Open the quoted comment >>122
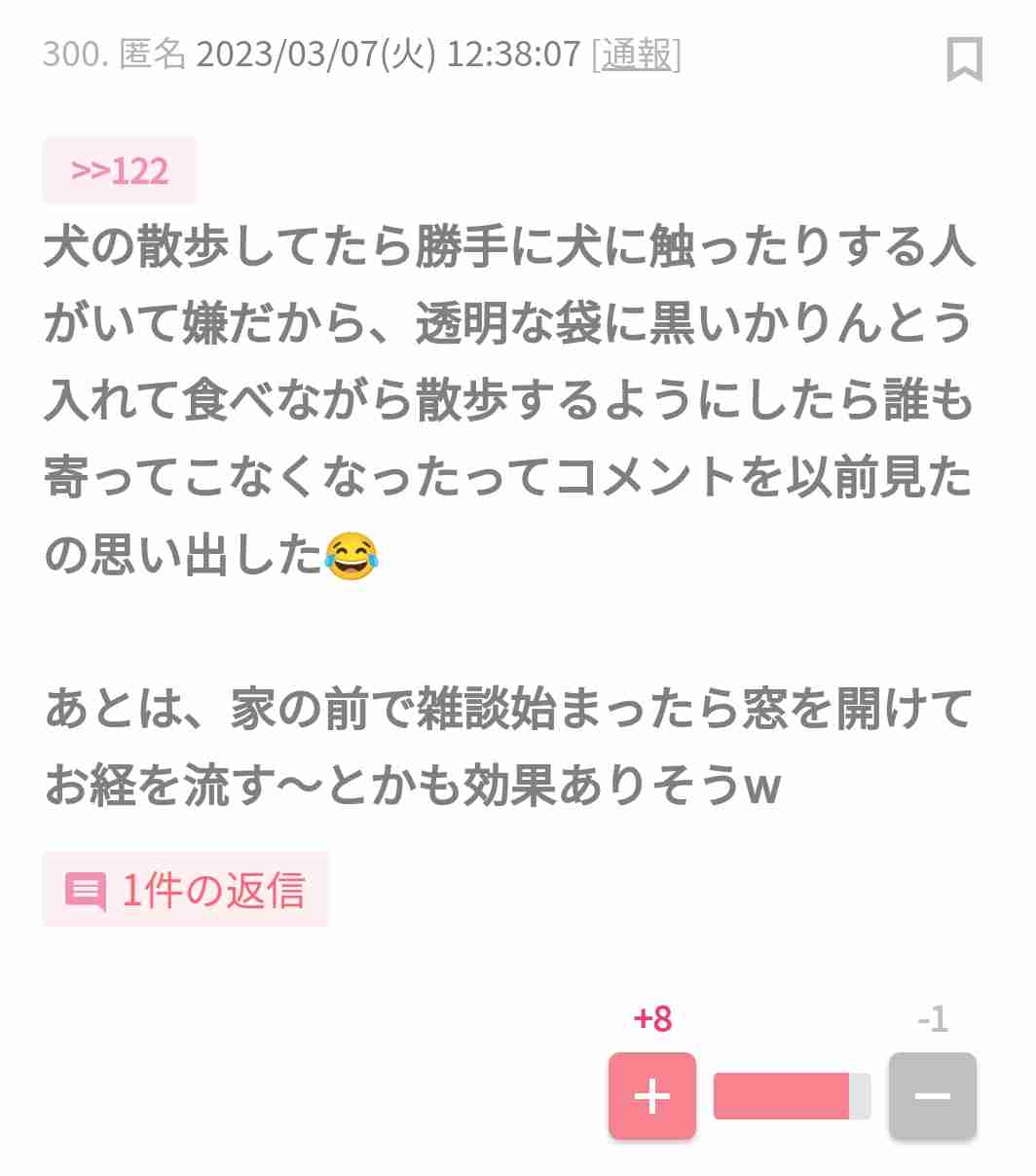Viewport: 1036px width, 1176px height. point(119,169)
